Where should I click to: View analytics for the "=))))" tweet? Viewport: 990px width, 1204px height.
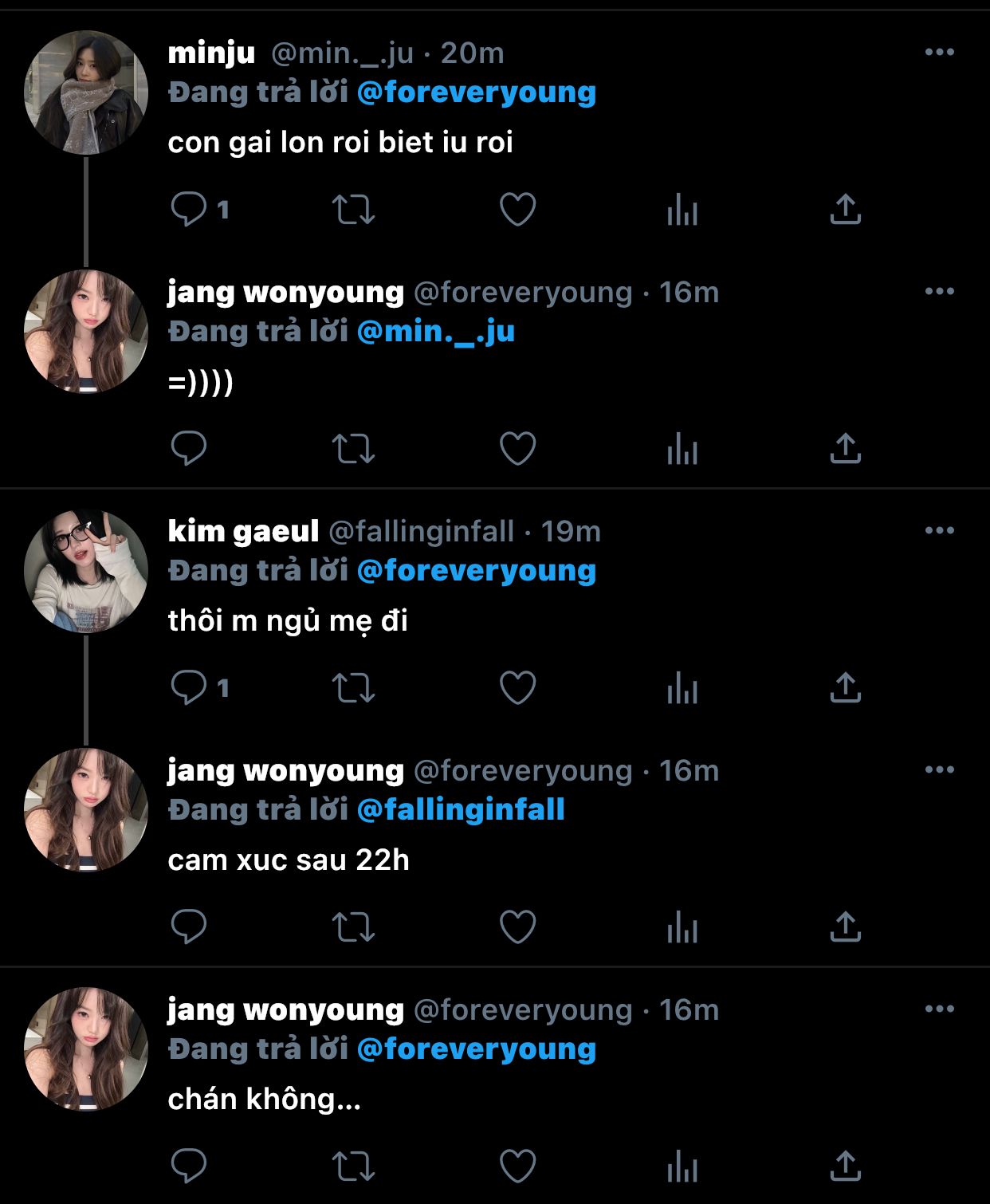point(682,448)
